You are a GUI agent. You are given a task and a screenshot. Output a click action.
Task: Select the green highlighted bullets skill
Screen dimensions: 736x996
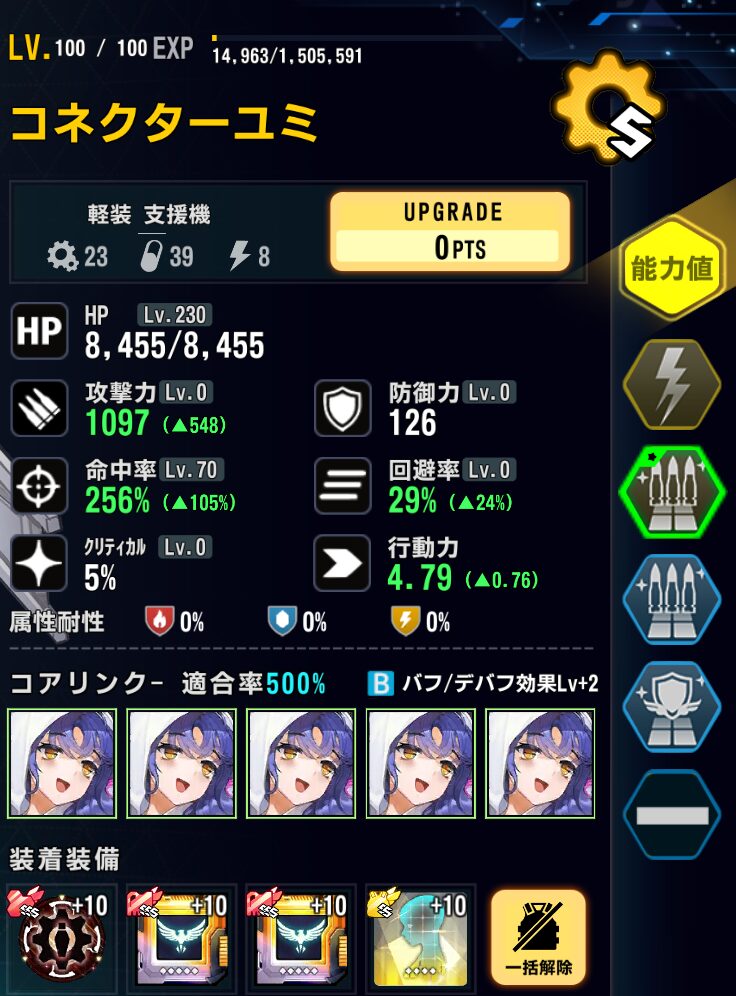(x=672, y=492)
